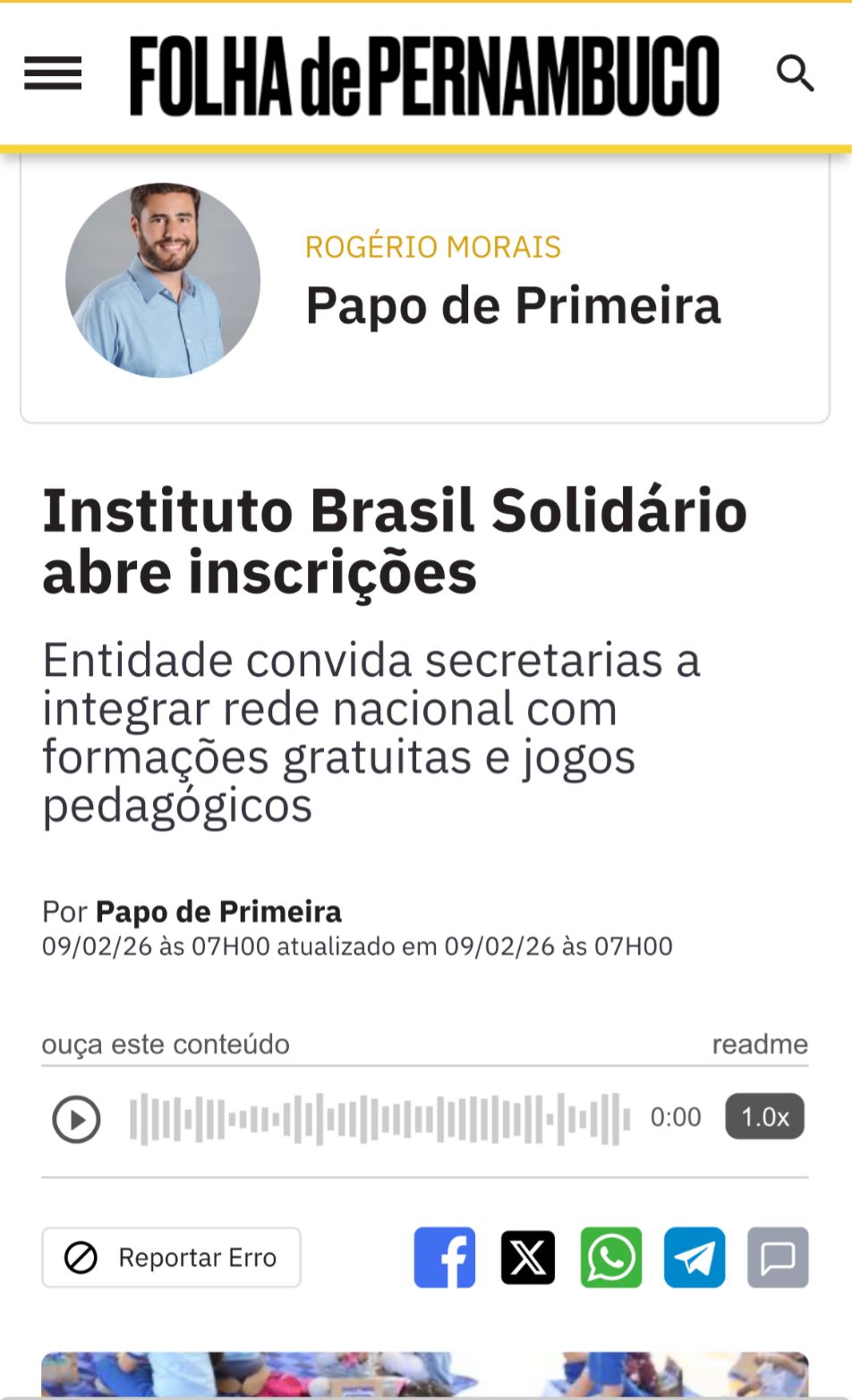Screen dimensions: 852x1400
Task: Open the site search
Action: point(795,73)
